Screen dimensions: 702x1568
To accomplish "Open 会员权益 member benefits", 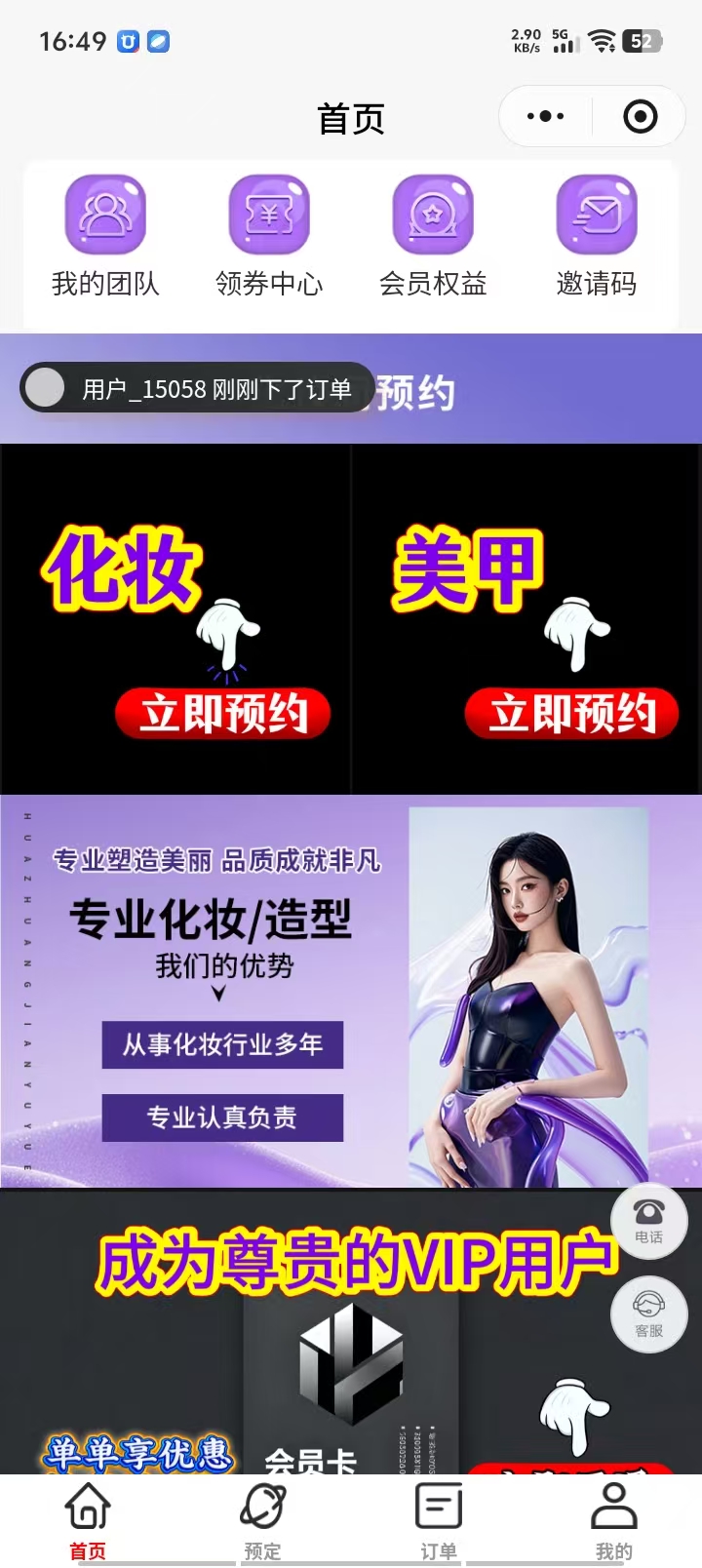I will [x=433, y=236].
